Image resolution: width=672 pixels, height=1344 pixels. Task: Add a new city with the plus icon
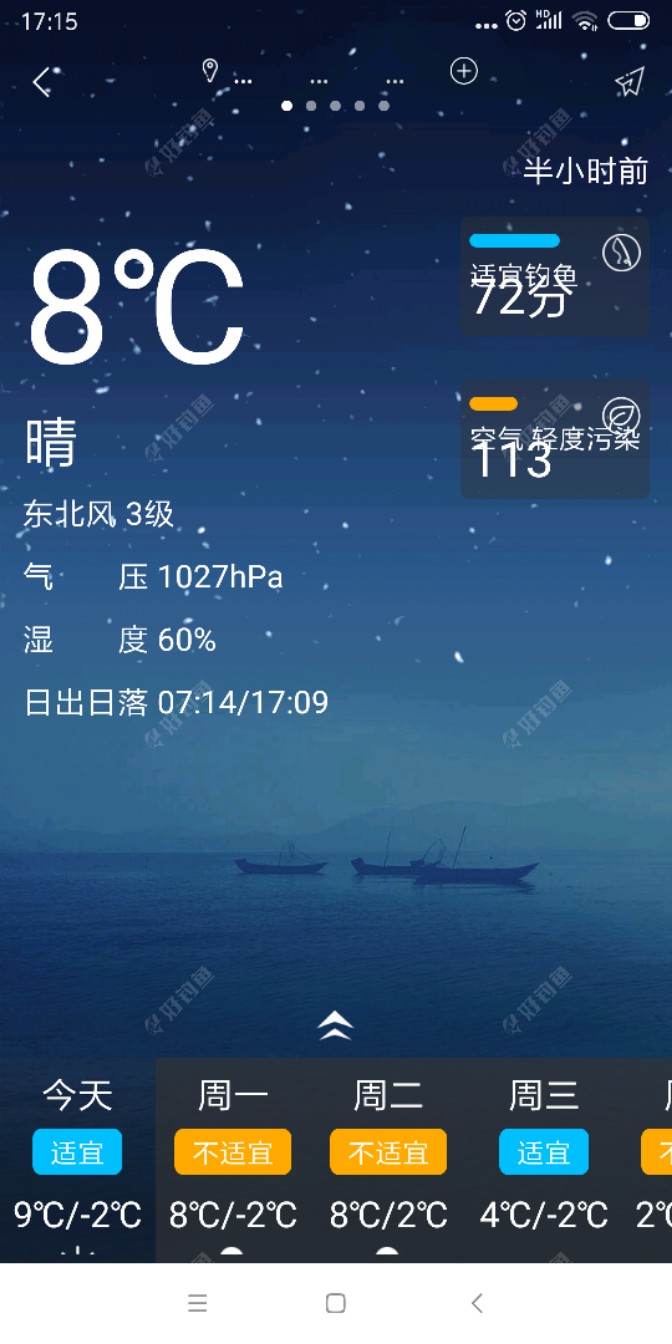tap(464, 71)
